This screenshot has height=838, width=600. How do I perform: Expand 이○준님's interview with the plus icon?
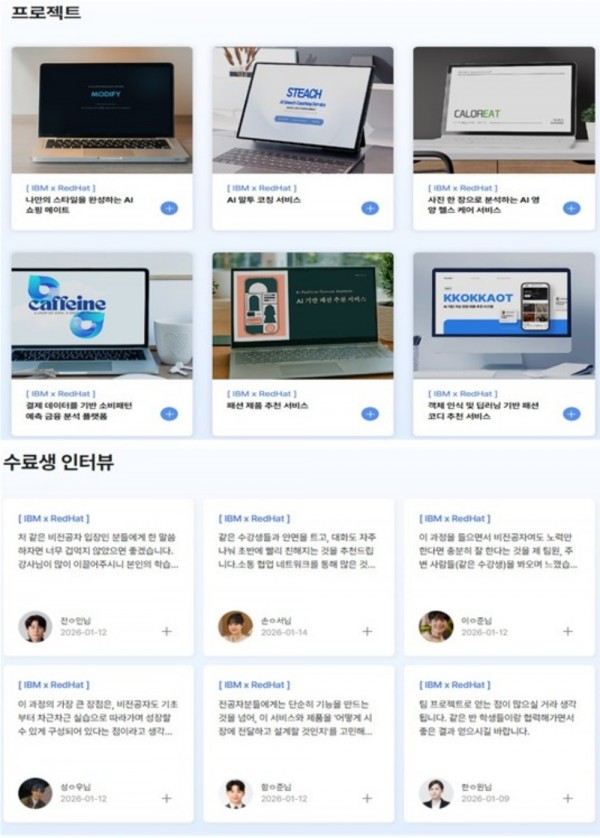tap(567, 631)
